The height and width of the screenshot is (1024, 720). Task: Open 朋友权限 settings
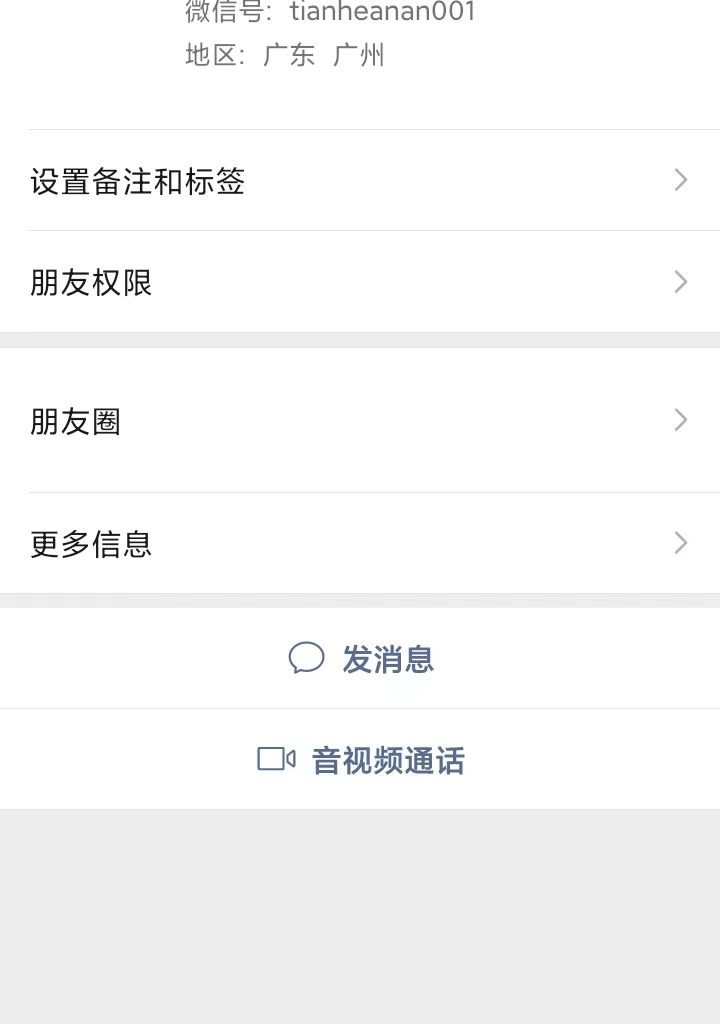click(x=360, y=283)
